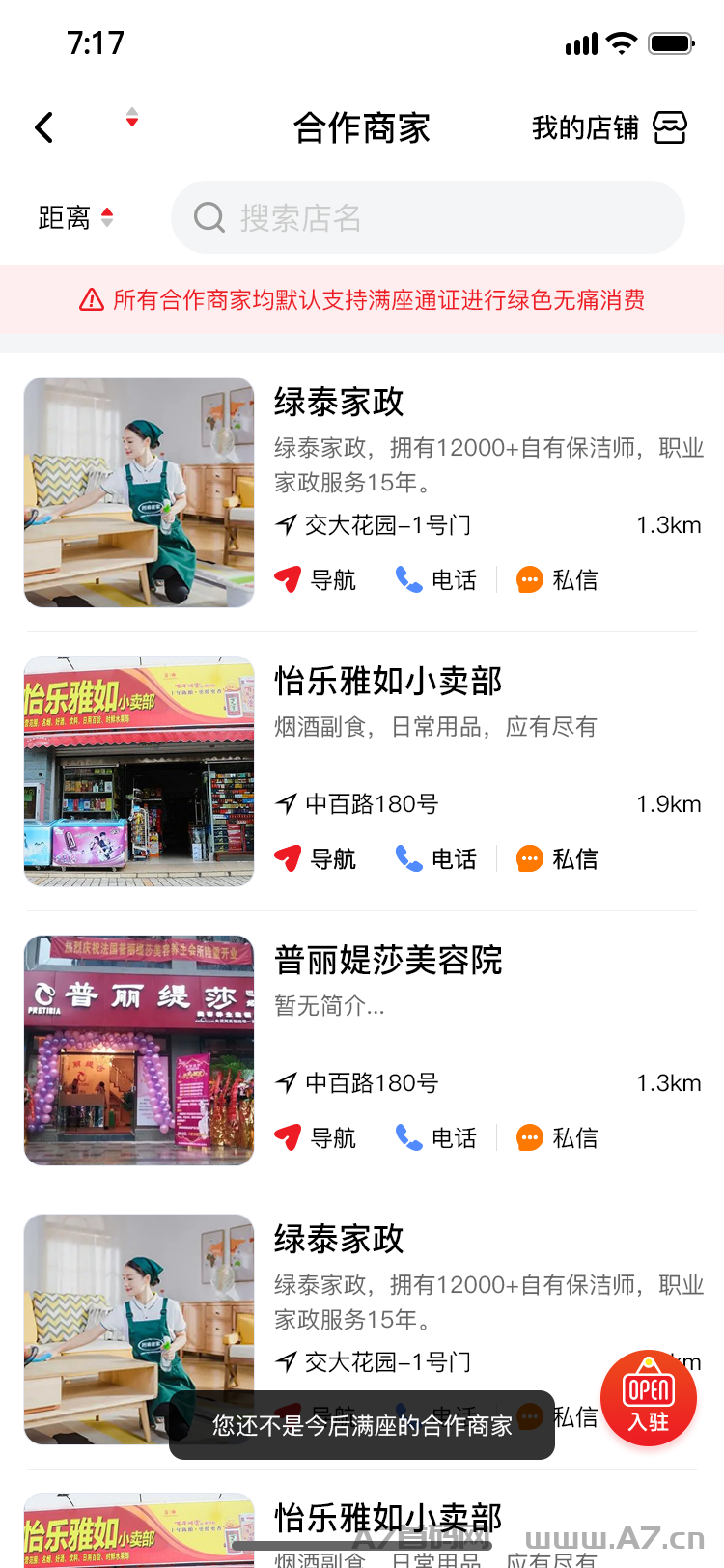The width and height of the screenshot is (724, 1568).
Task: Tap the red OPEN 入驻 floating button
Action: (x=649, y=1398)
